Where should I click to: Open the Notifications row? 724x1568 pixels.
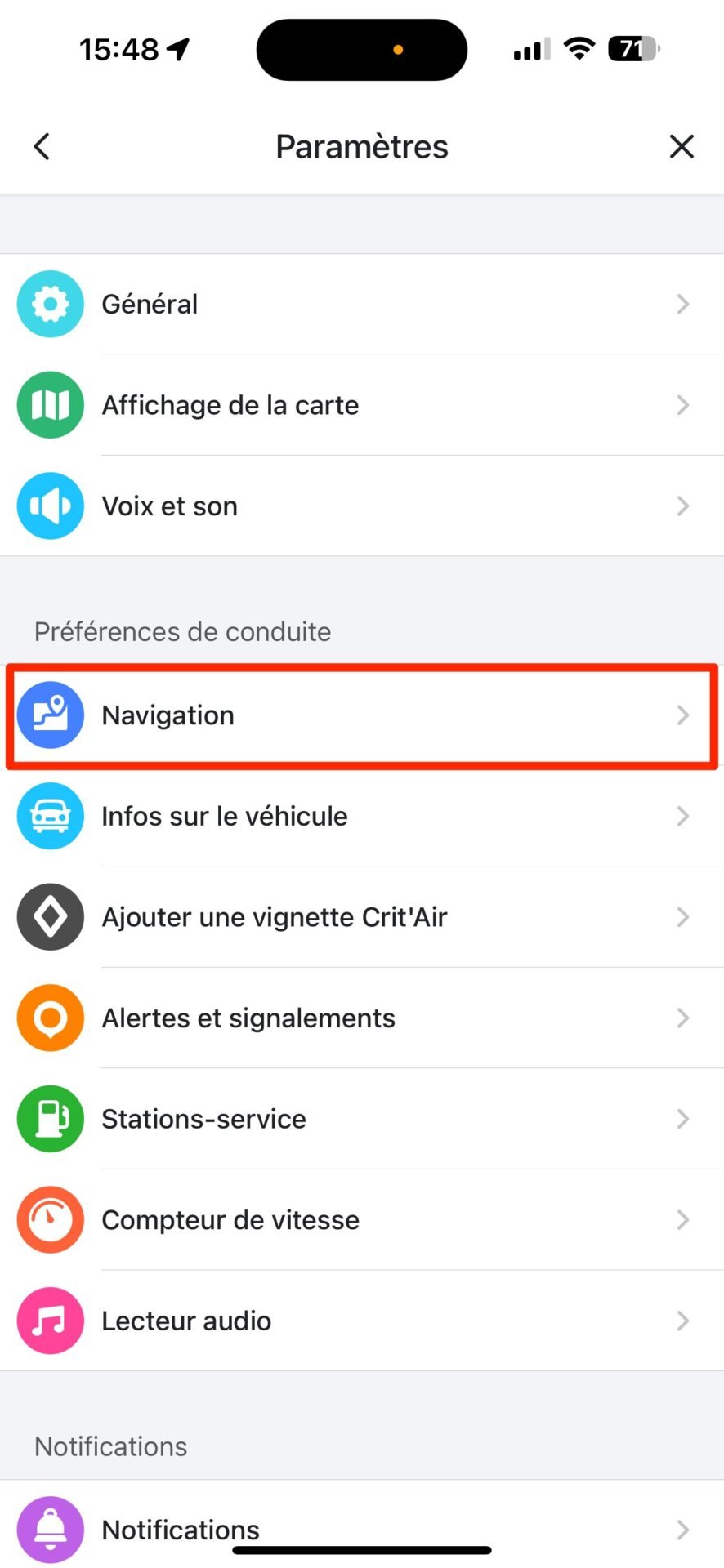click(362, 1526)
